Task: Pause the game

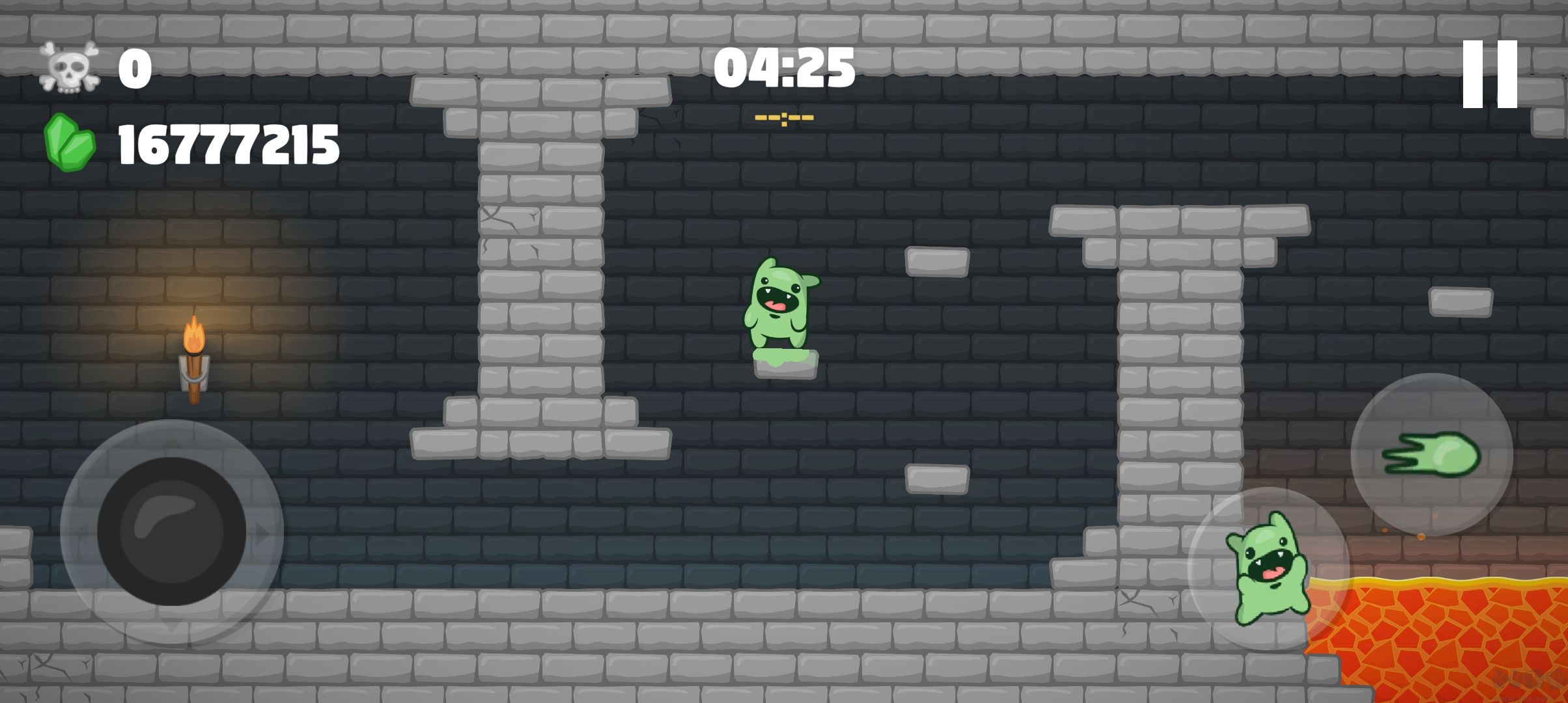Action: (x=1490, y=74)
